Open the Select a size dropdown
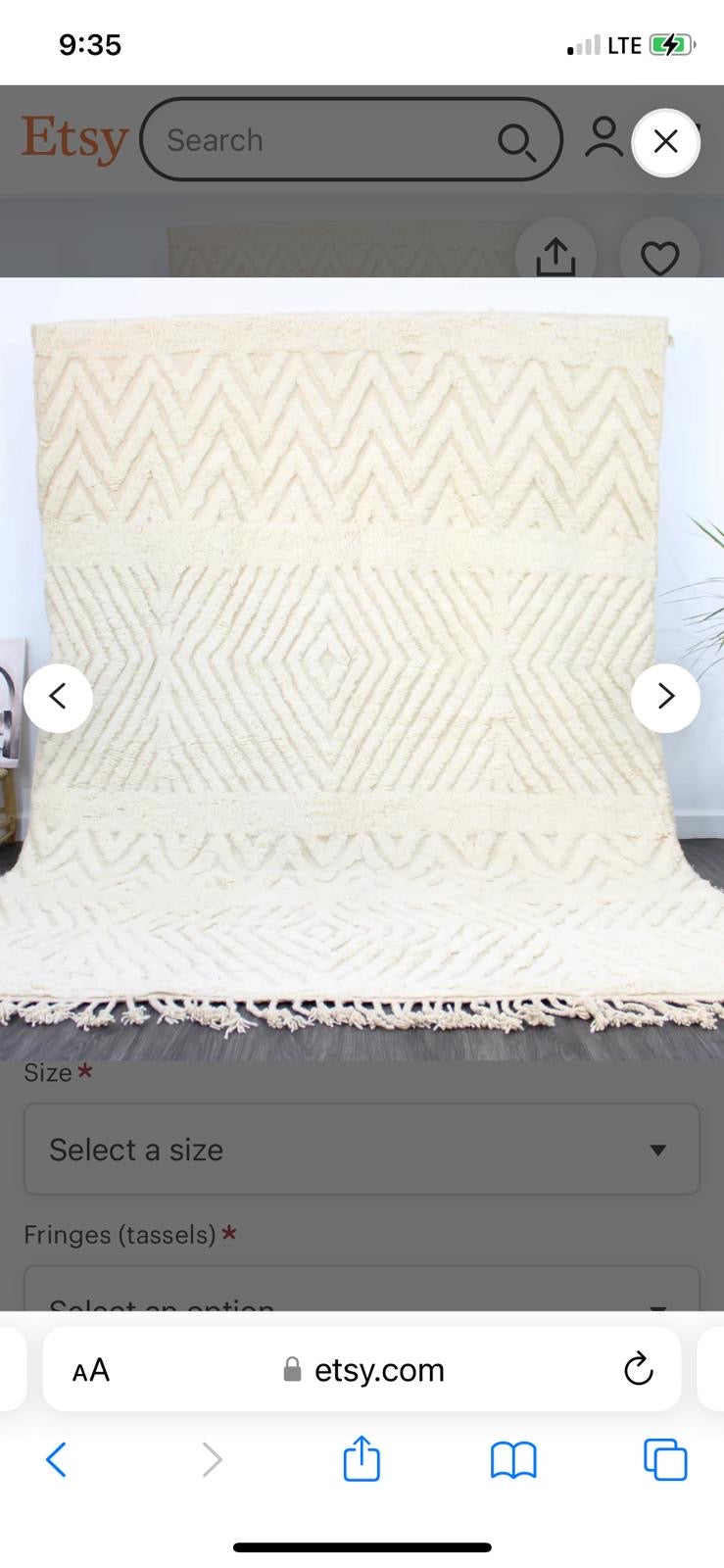The image size is (724, 1568). [362, 1149]
